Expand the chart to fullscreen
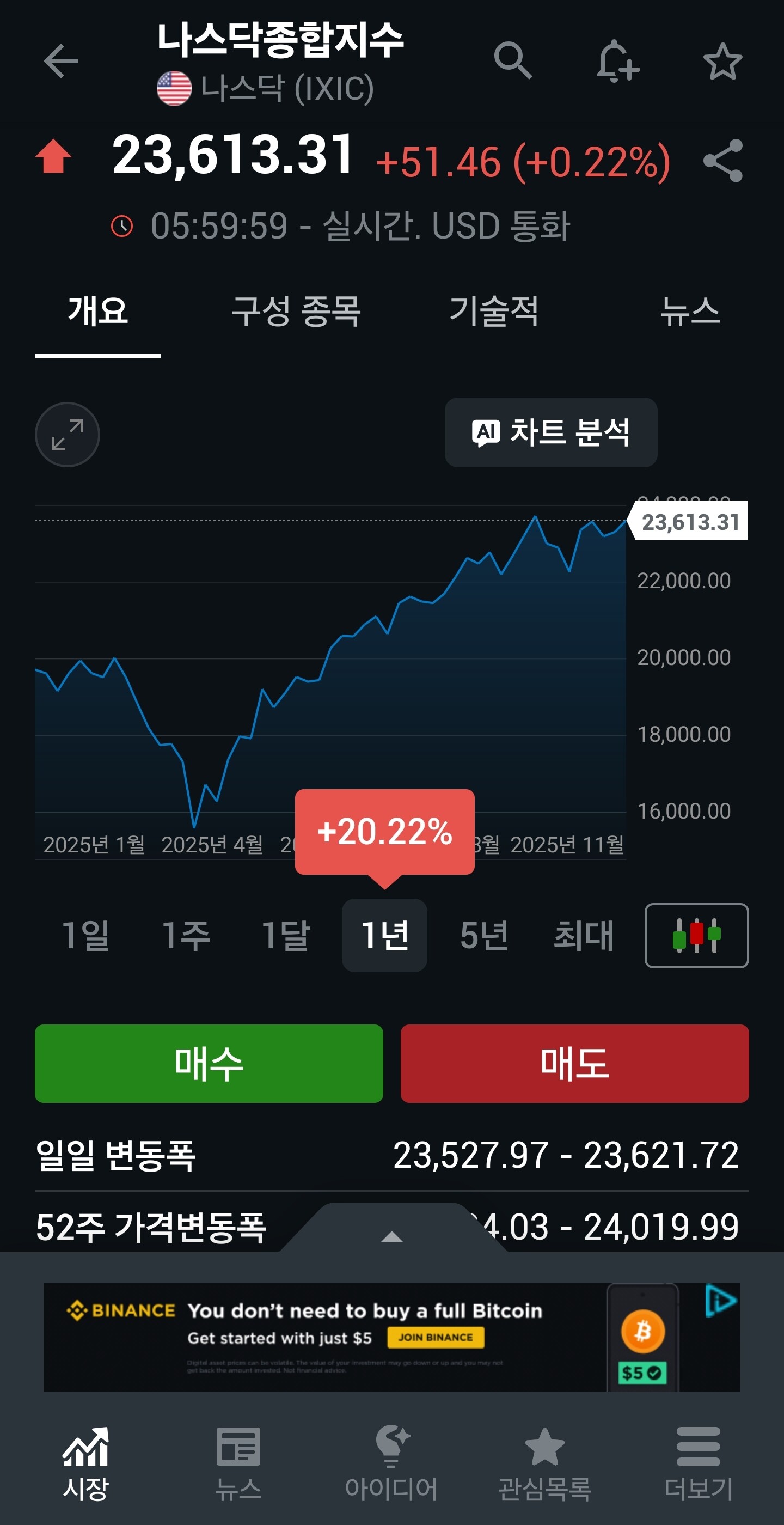This screenshot has width=784, height=1525. (68, 435)
